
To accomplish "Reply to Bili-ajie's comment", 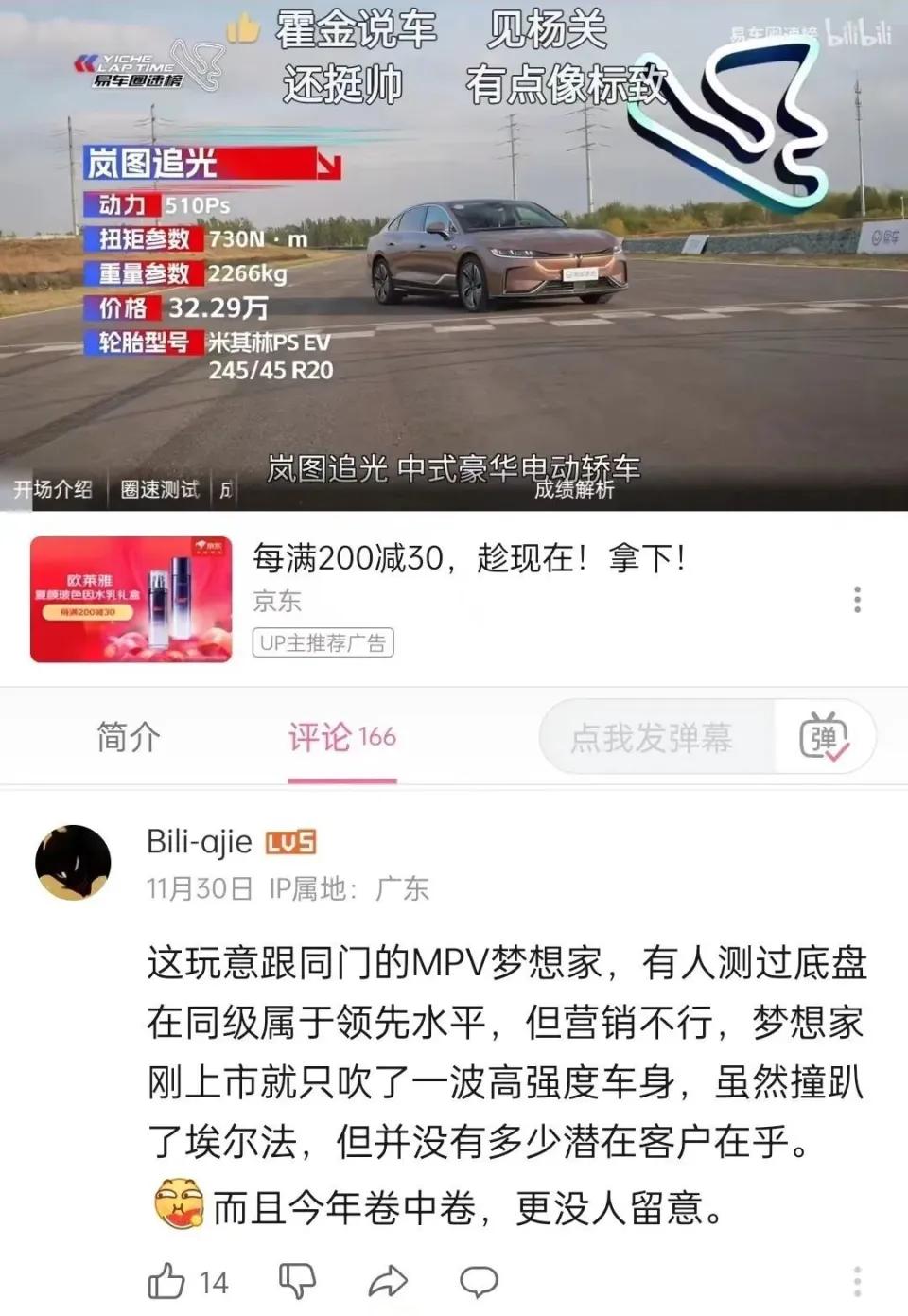I will [479, 1282].
